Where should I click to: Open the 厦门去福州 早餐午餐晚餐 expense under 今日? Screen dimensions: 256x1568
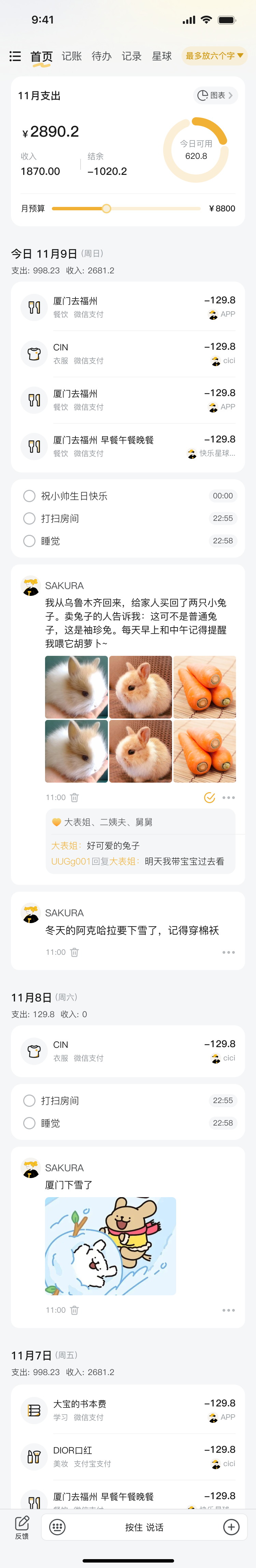(x=128, y=446)
